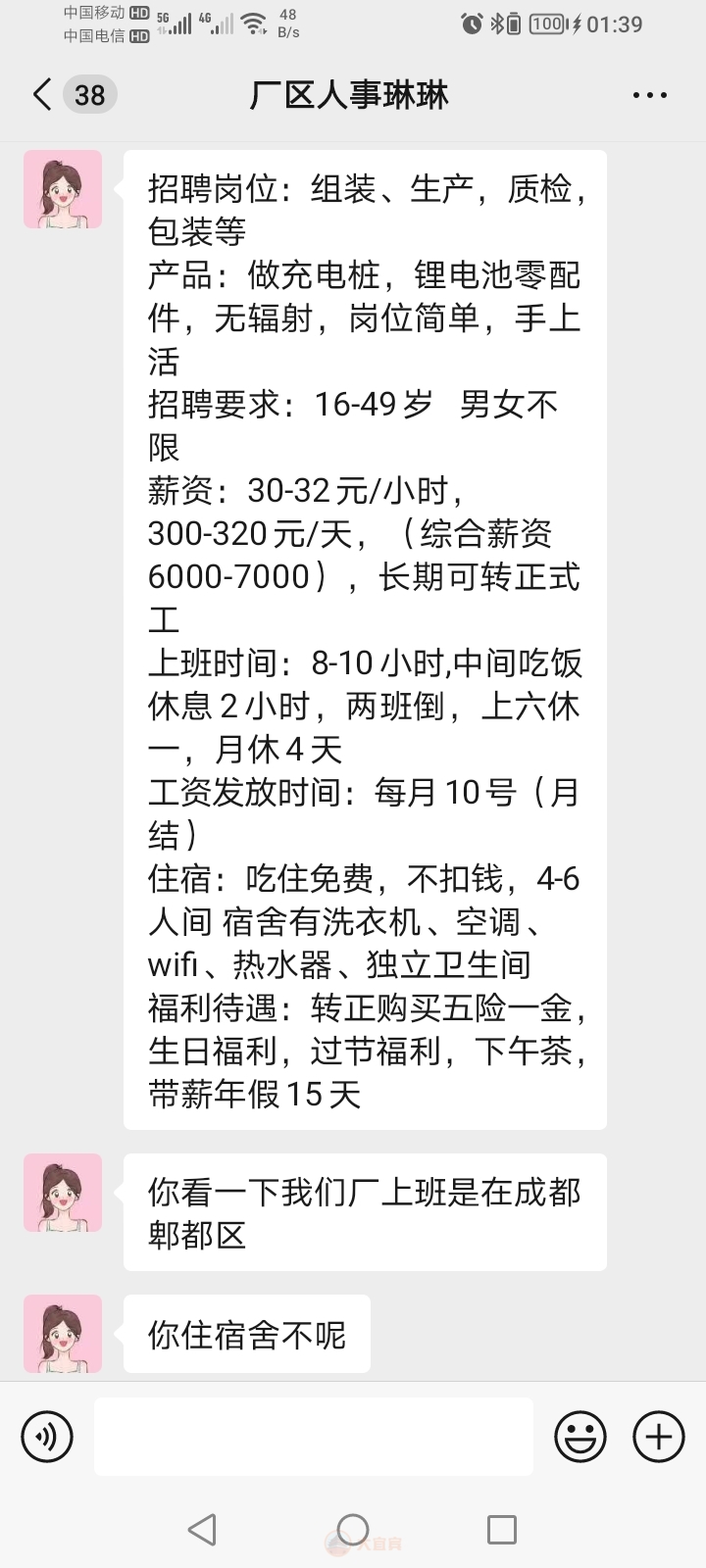The width and height of the screenshot is (706, 1568).
Task: Open avatar next to the 成都郫都区 message
Action: tap(63, 1193)
